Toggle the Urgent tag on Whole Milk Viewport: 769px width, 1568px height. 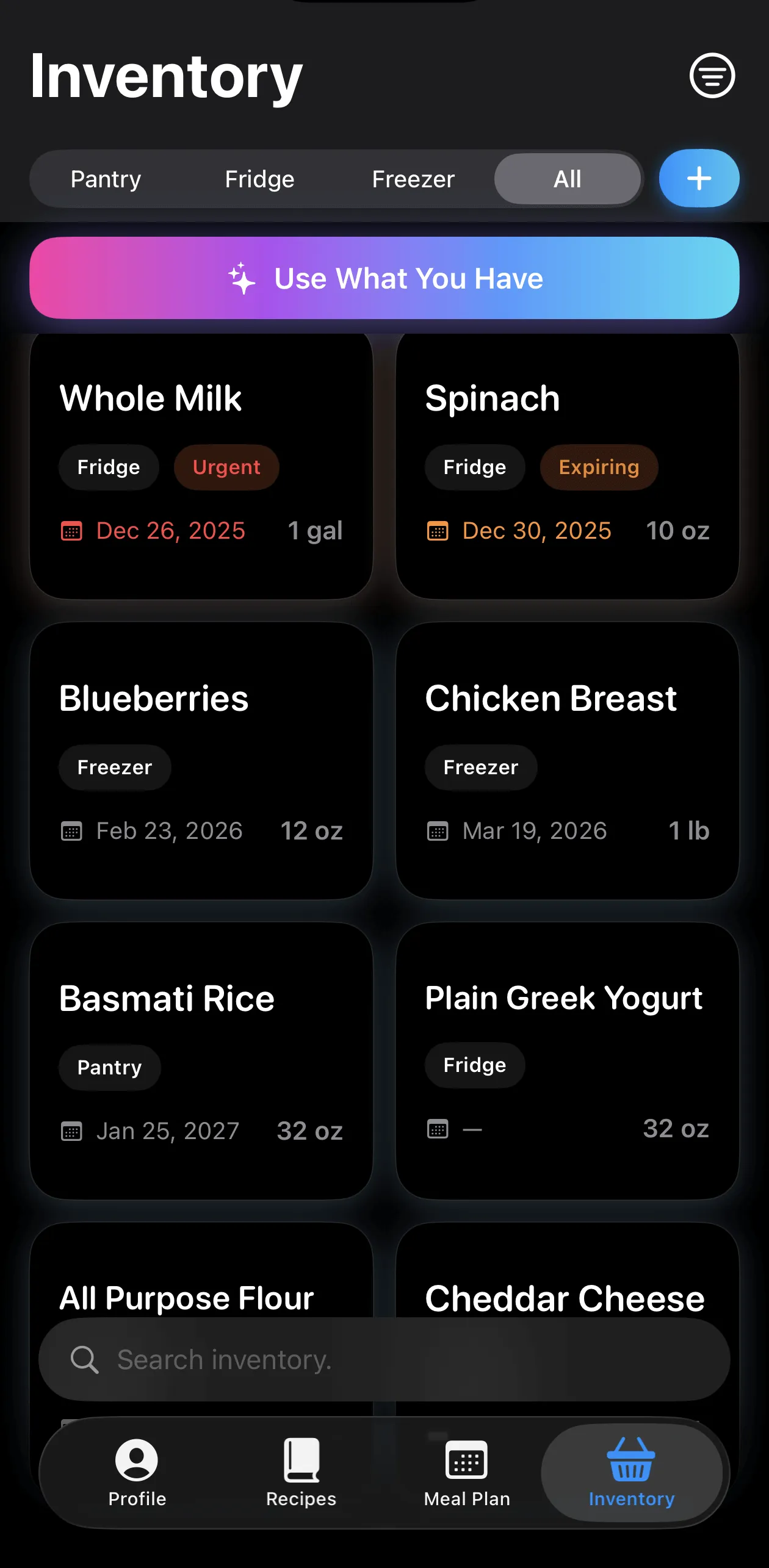tap(226, 467)
